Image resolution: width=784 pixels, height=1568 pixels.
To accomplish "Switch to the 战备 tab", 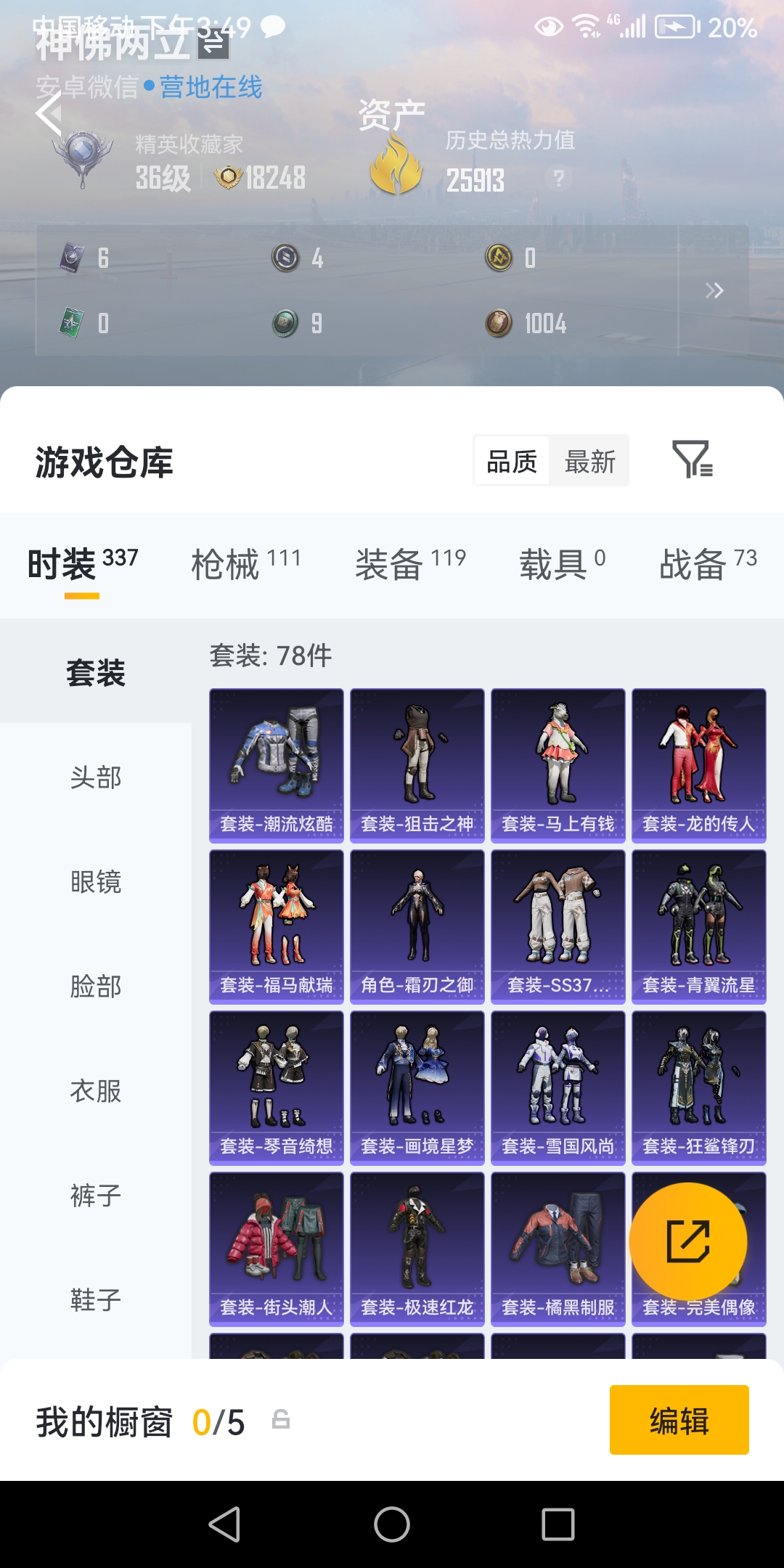I will [x=709, y=564].
